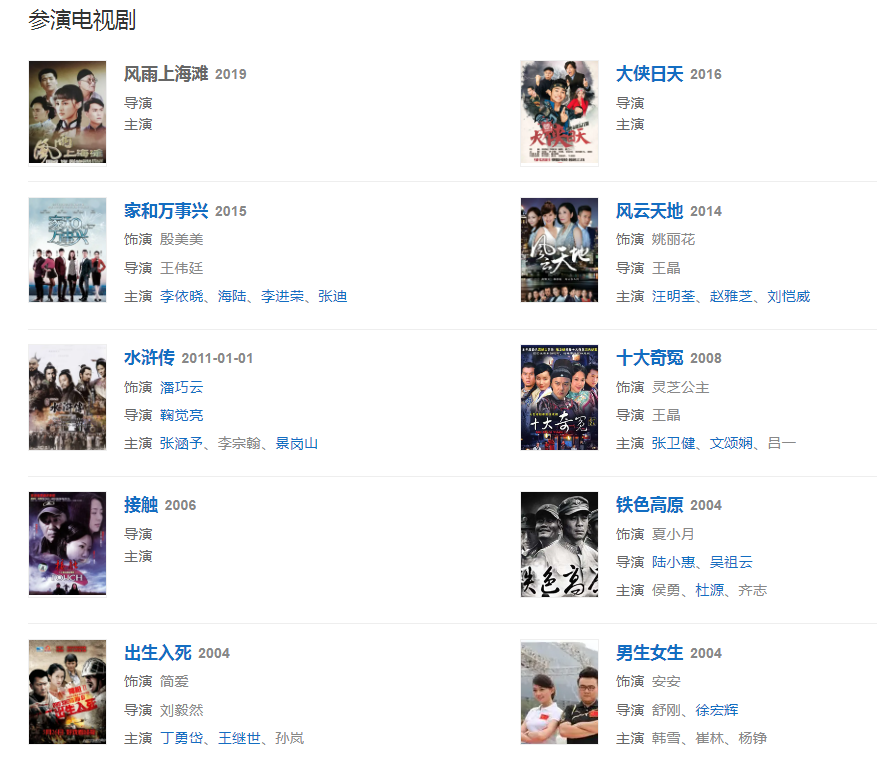Open actor 李依晓's page
The image size is (877, 763).
[x=181, y=296]
